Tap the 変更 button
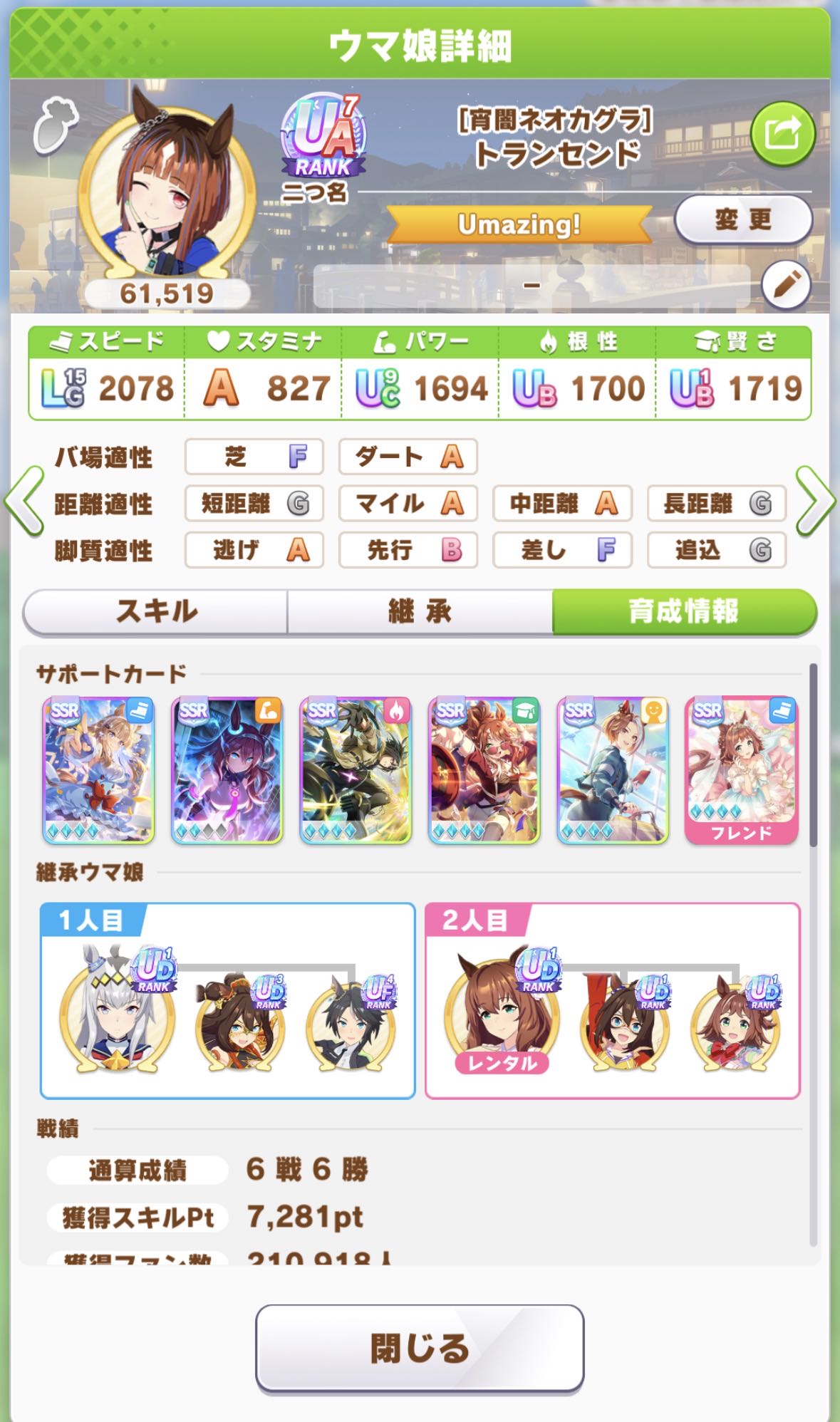This screenshot has height=1422, width=840. coord(742,219)
